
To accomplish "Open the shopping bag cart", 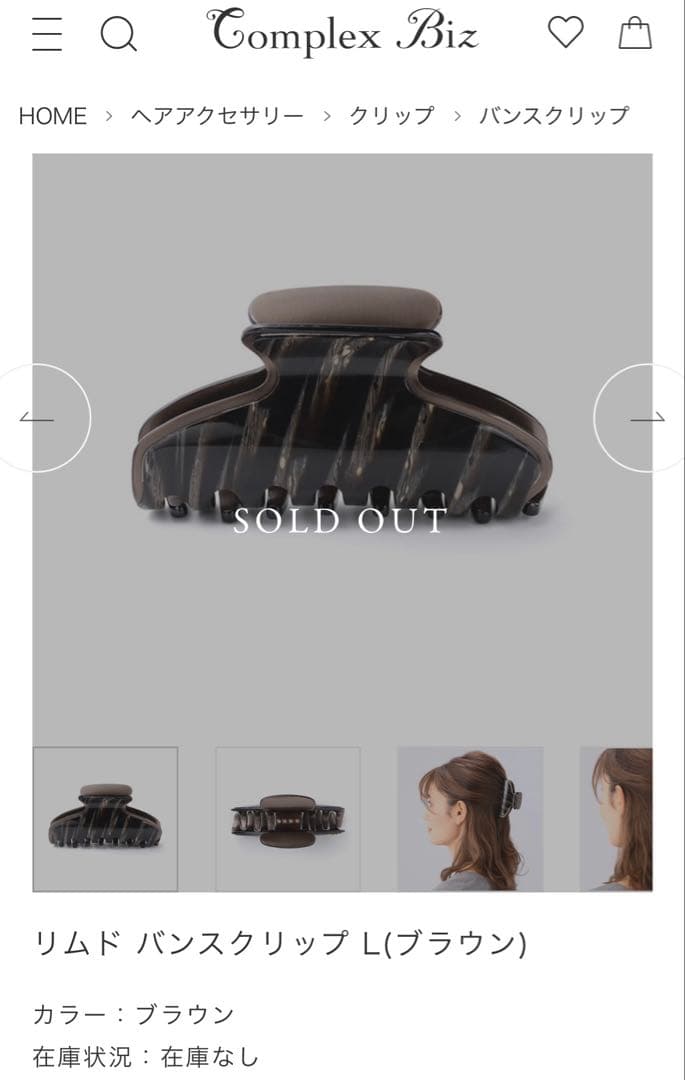I will (x=634, y=33).
